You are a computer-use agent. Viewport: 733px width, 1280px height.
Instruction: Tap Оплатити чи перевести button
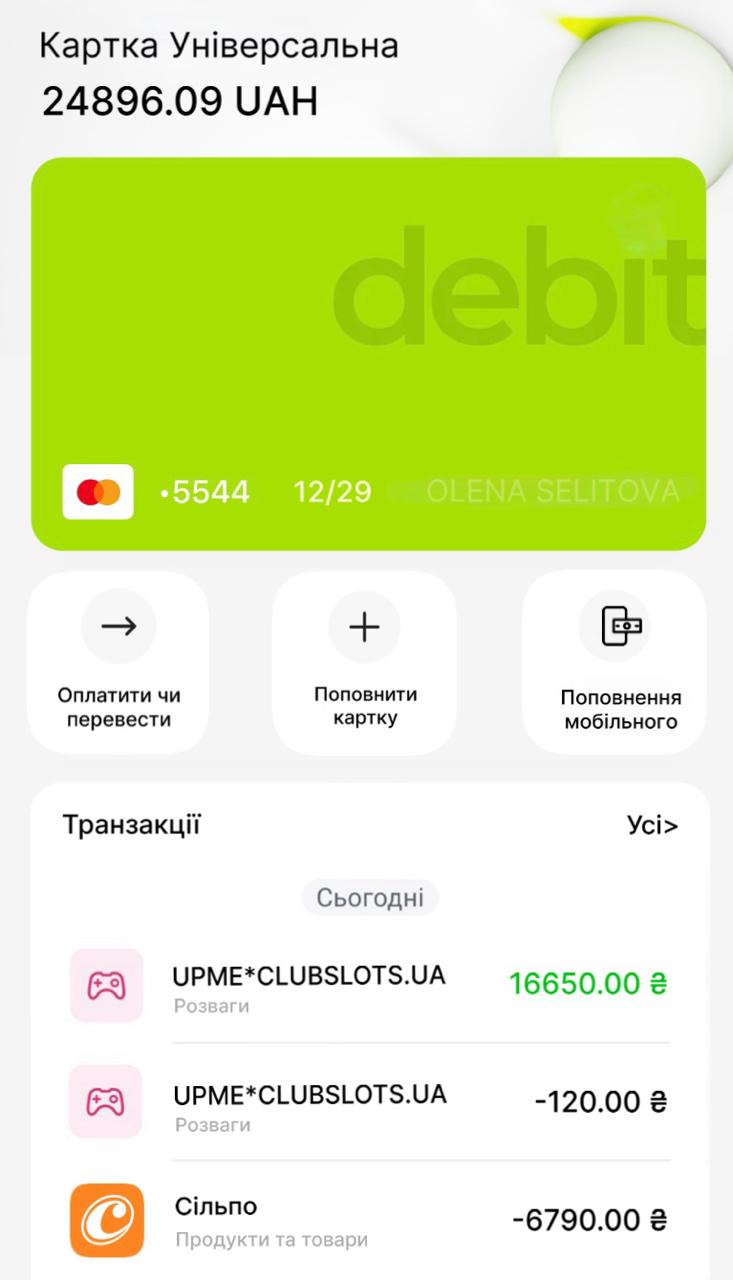[118, 661]
